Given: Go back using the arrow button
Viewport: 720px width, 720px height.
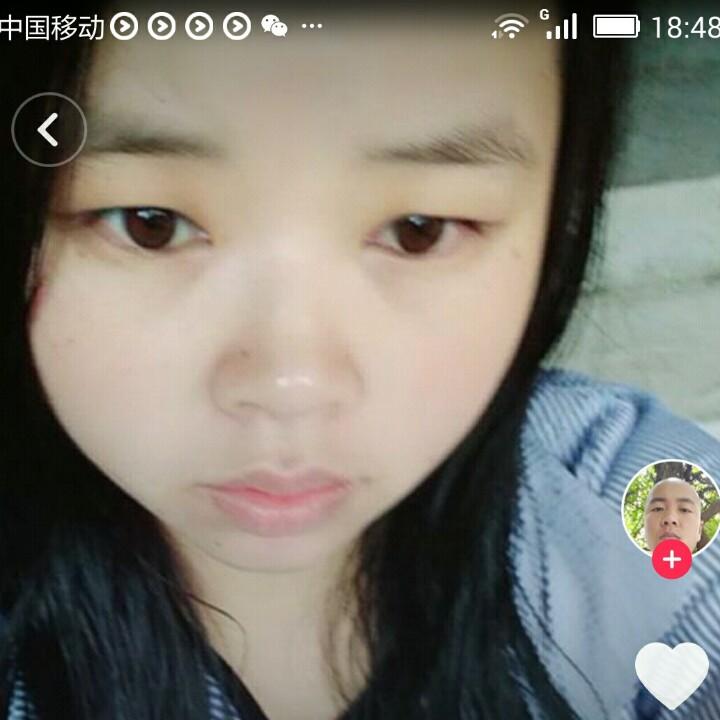Looking at the screenshot, I should [48, 129].
